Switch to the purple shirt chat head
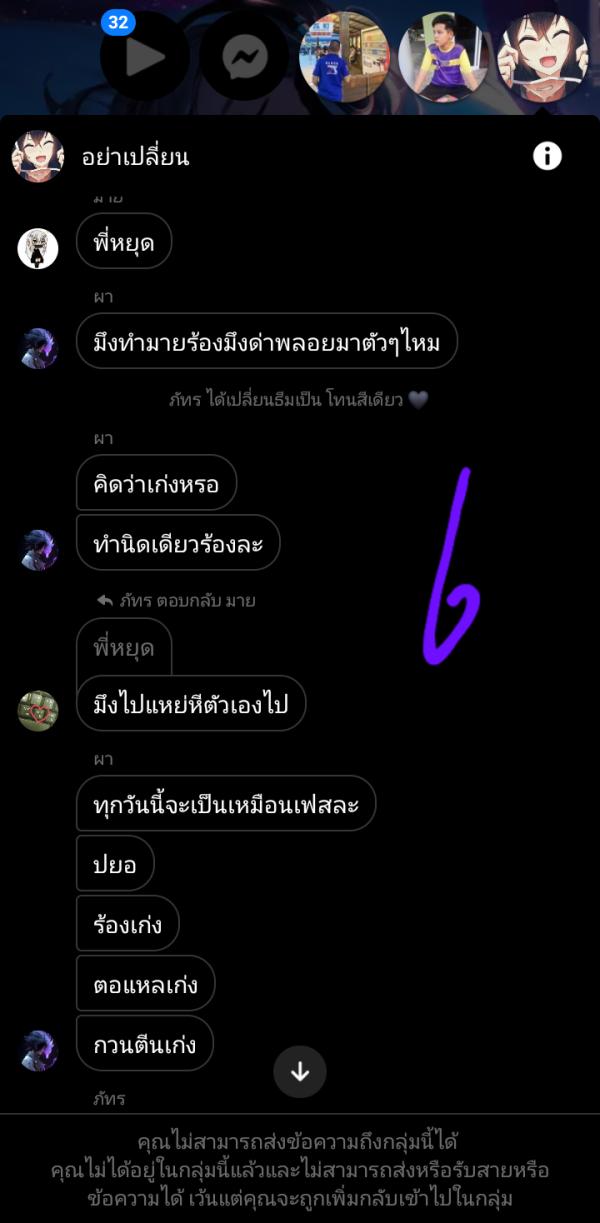600x1223 pixels. point(443,58)
